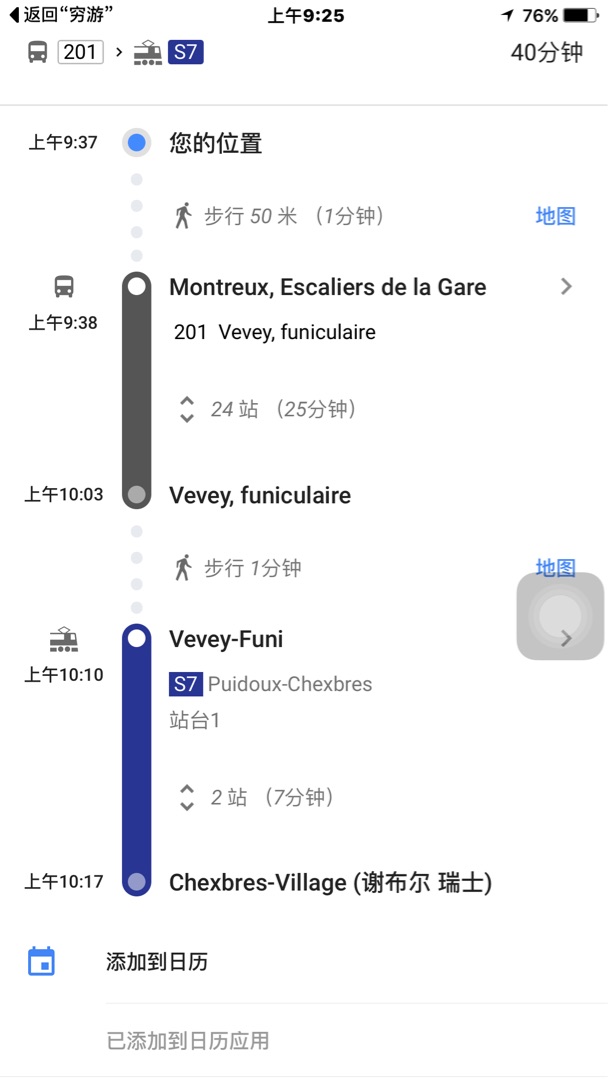Expand the 24 站 bus stops list
This screenshot has width=608, height=1080.
[x=267, y=409]
